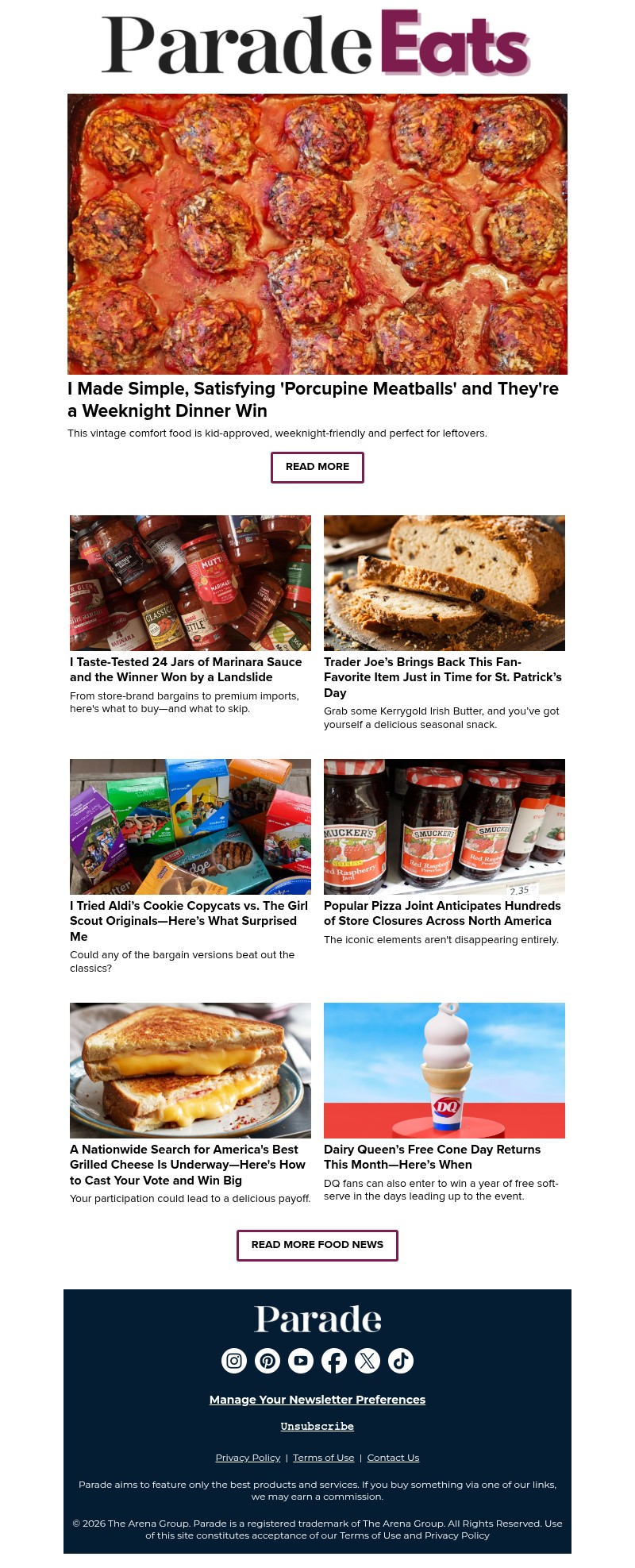Click the marinara sauce taste-test photo
635x1568 pixels.
190,583
